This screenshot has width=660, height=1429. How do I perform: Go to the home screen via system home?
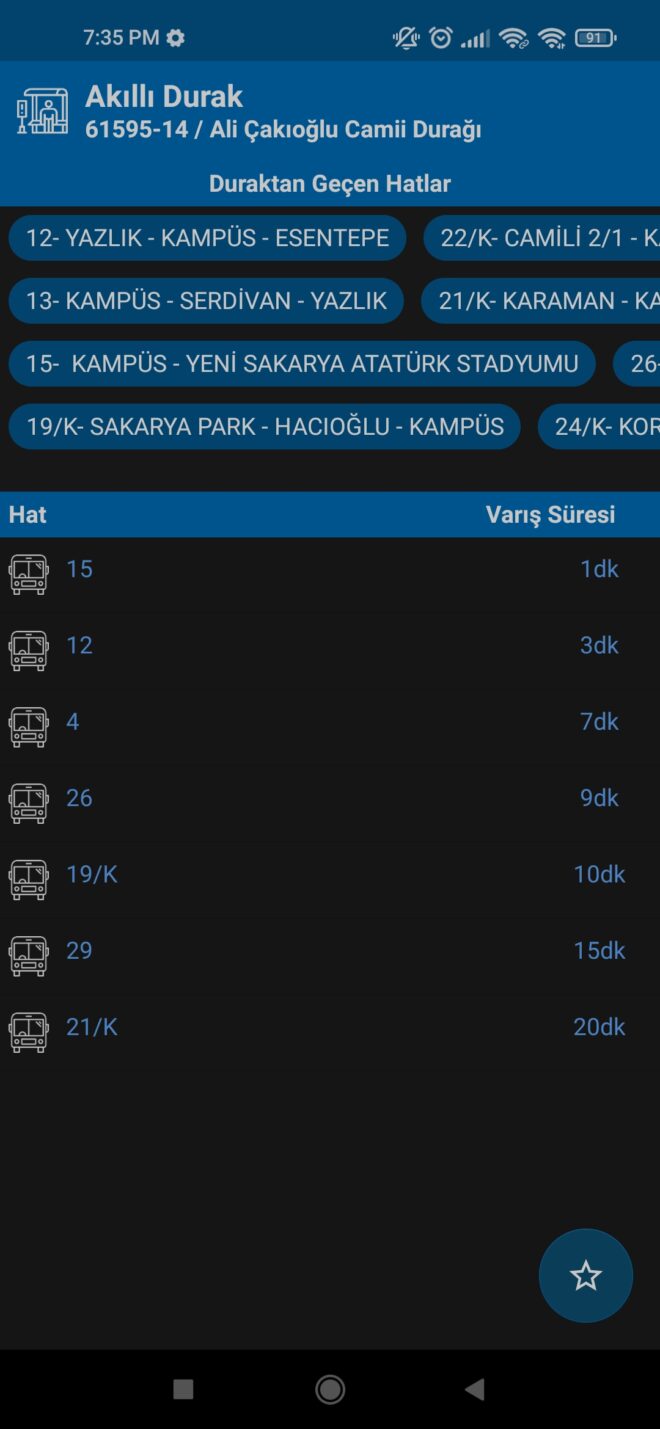click(x=330, y=1389)
